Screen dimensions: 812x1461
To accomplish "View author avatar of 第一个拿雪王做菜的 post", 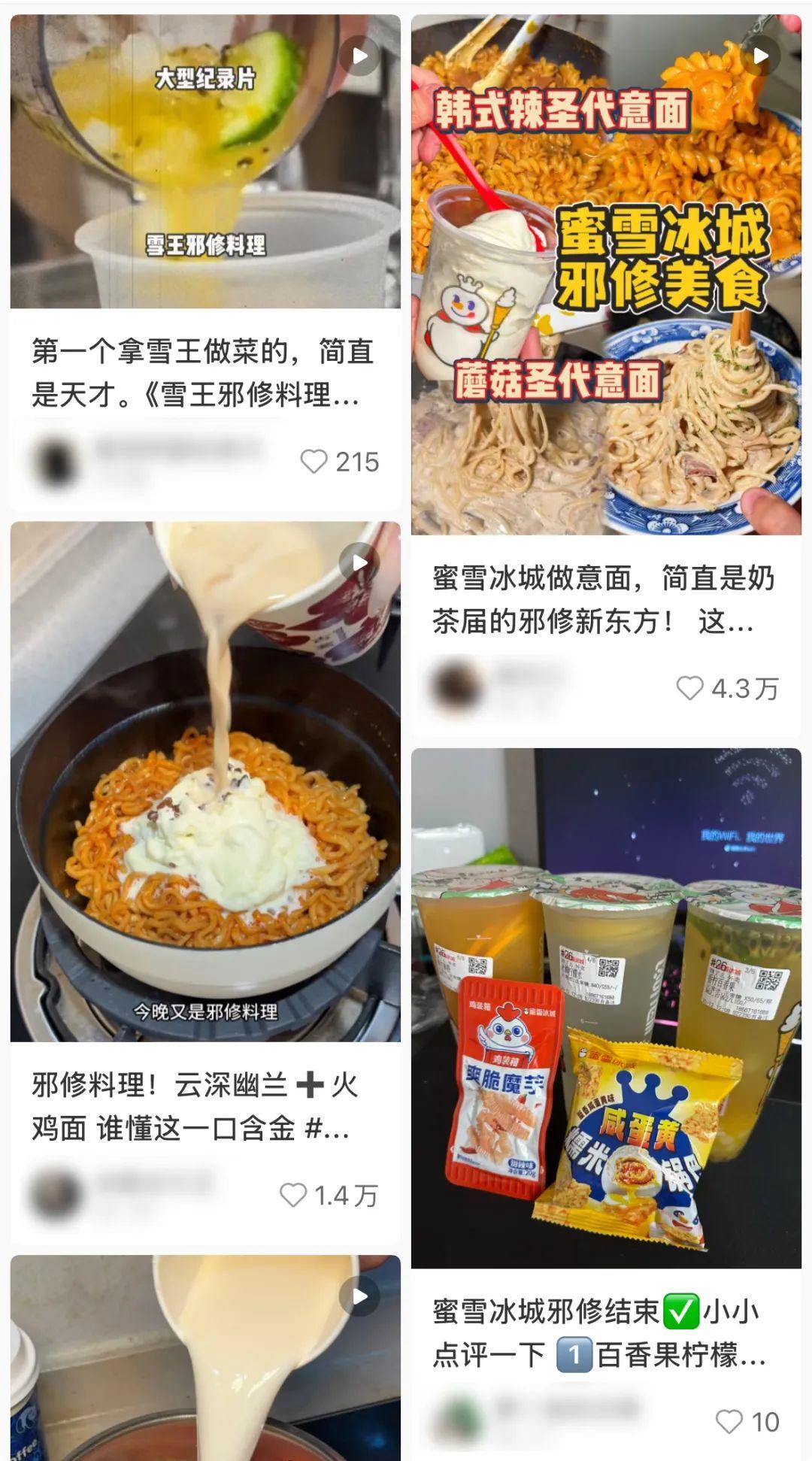I will point(56,460).
